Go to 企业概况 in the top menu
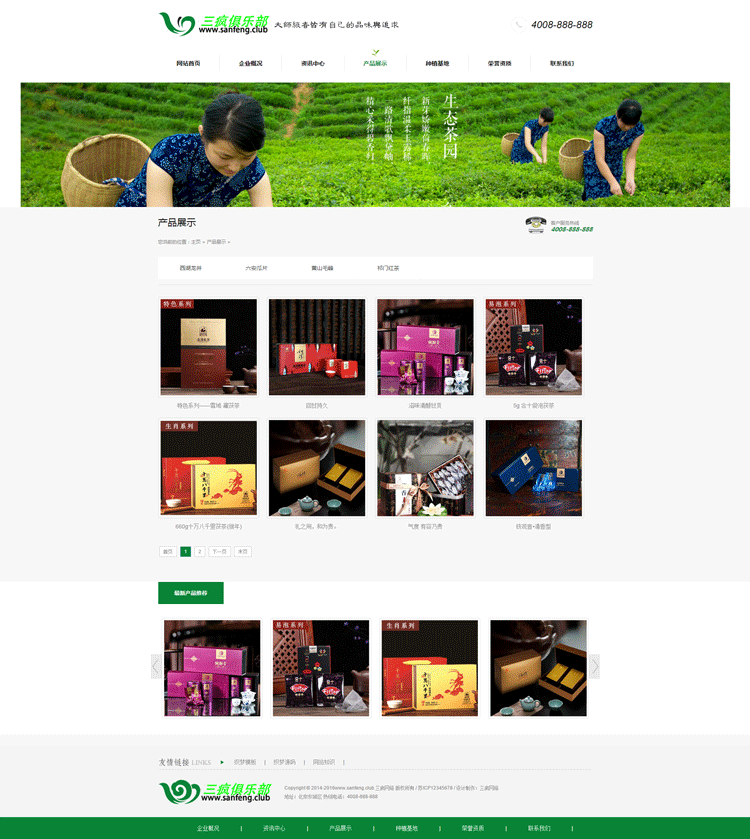This screenshot has height=839, width=750. click(x=250, y=63)
